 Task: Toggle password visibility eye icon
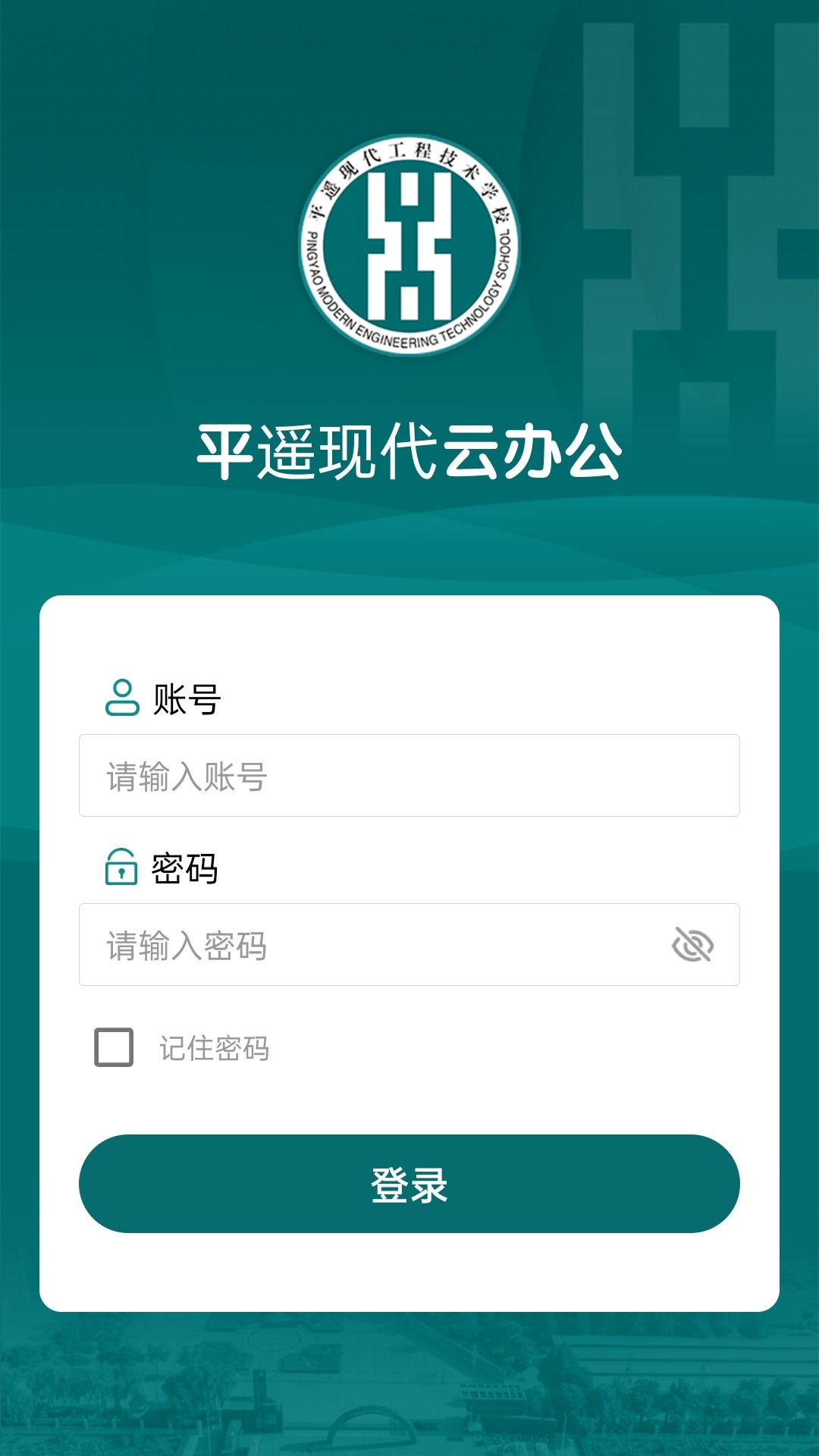[692, 945]
